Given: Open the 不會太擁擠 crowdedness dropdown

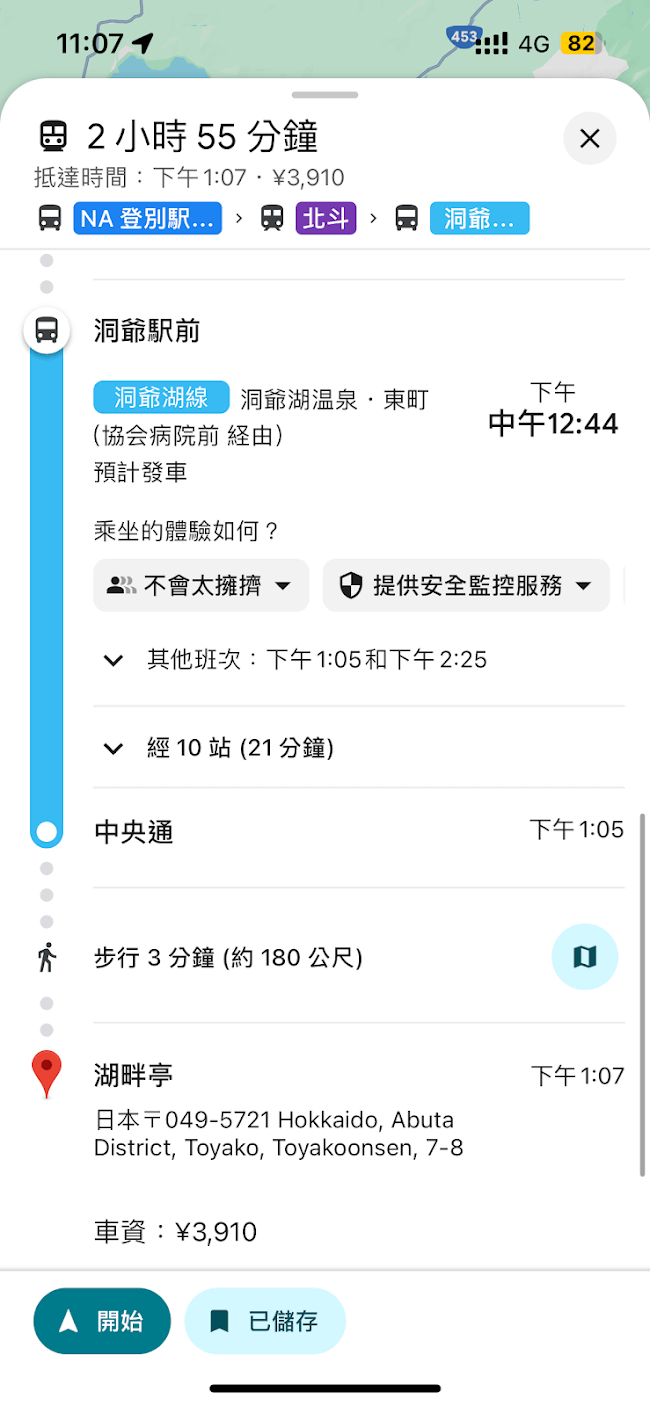Looking at the screenshot, I should tap(201, 586).
